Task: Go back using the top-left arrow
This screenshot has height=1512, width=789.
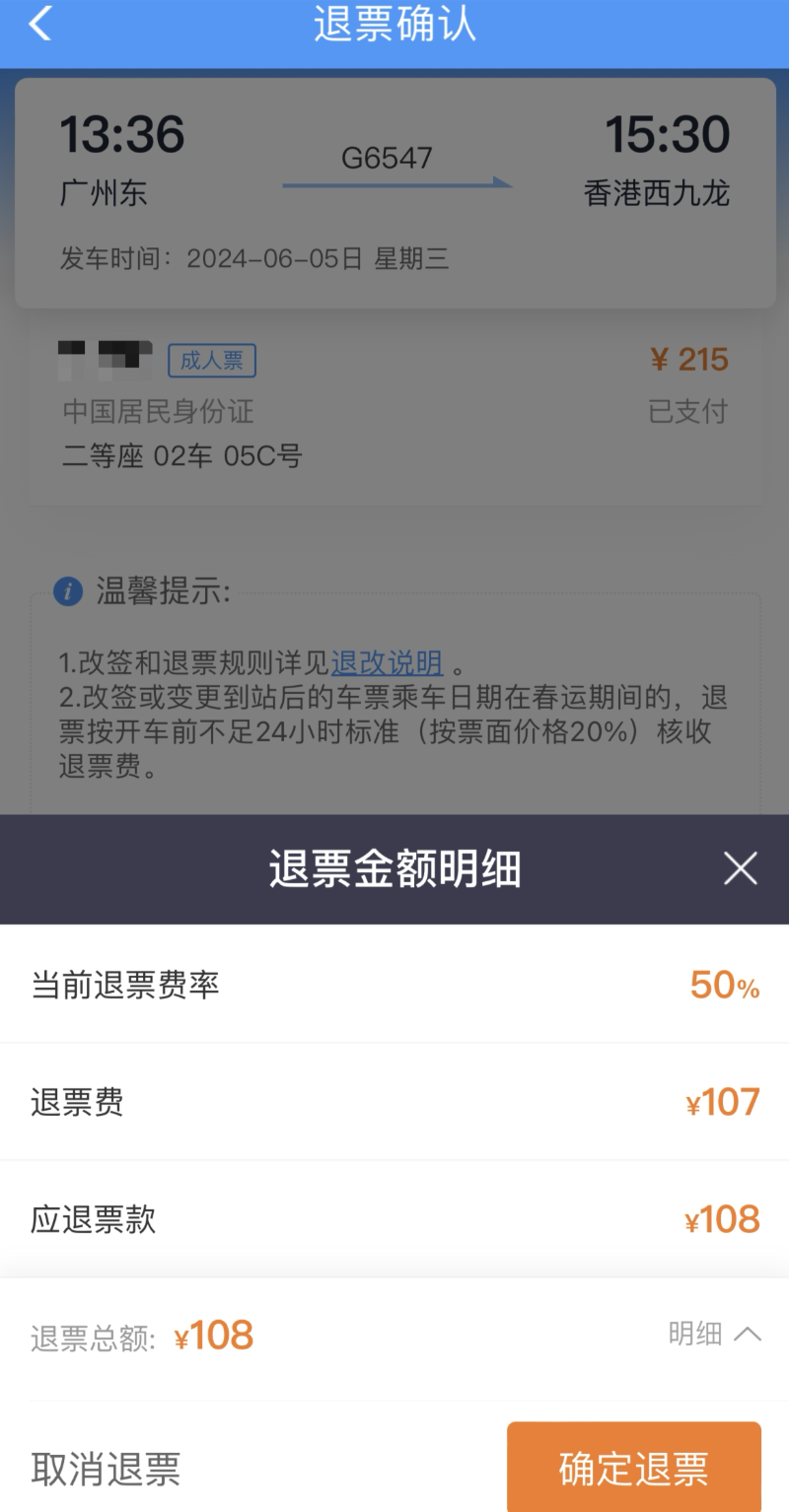Action: [39, 25]
